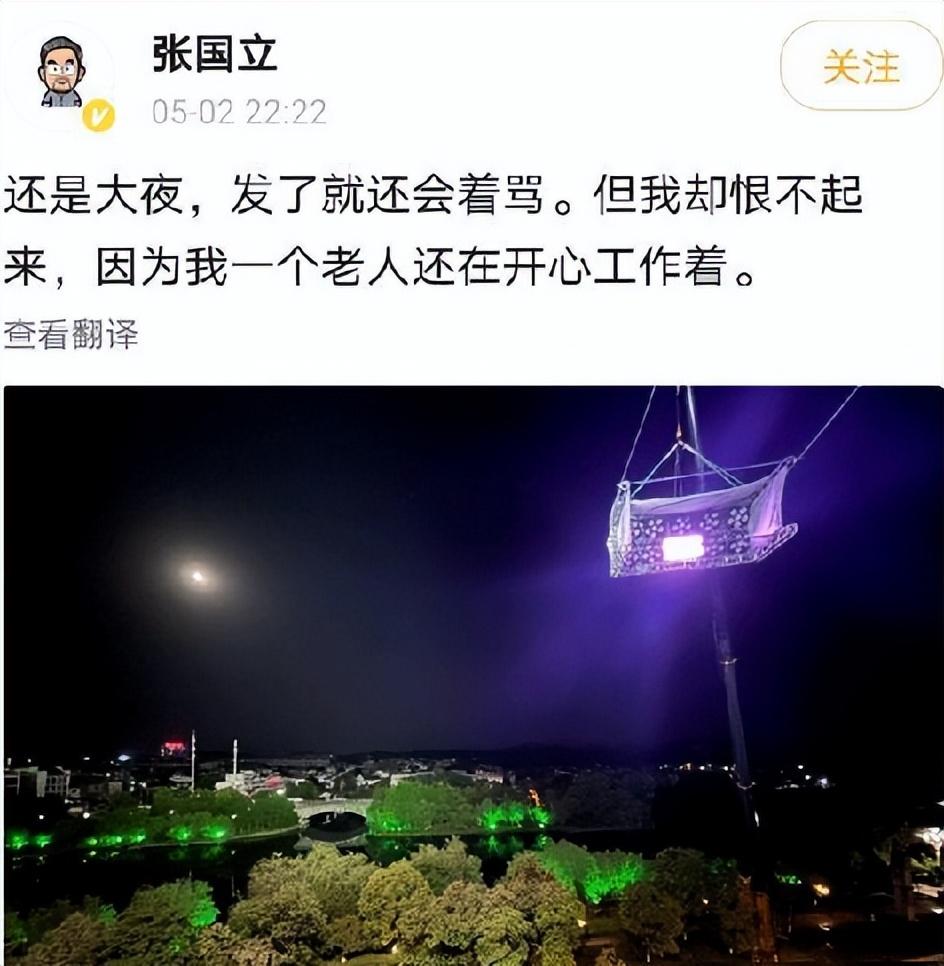Follow 张国立 with the 关注 button
The height and width of the screenshot is (966, 944).
tap(860, 66)
